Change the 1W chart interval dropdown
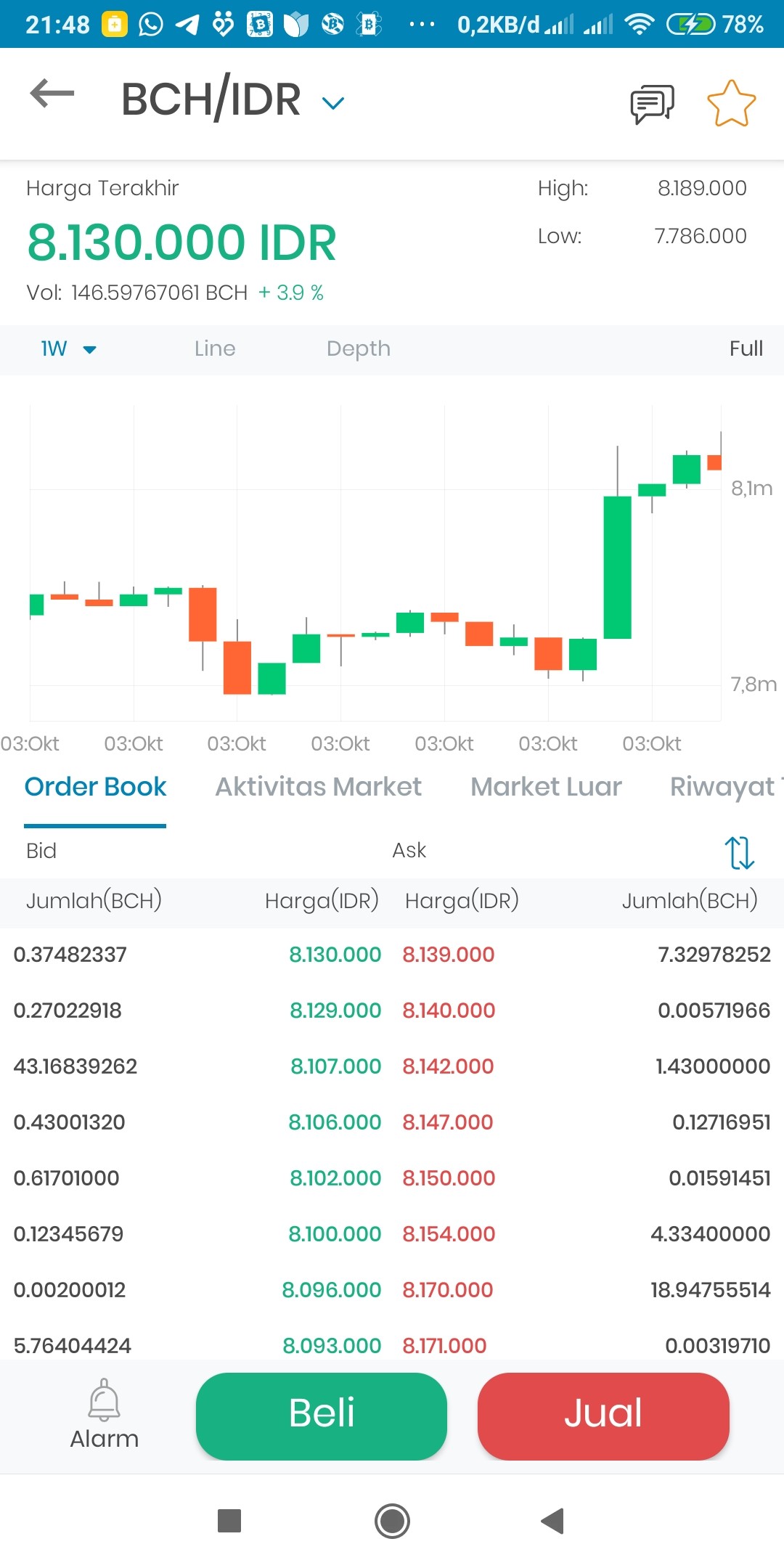This screenshot has width=784, height=1568. (69, 349)
